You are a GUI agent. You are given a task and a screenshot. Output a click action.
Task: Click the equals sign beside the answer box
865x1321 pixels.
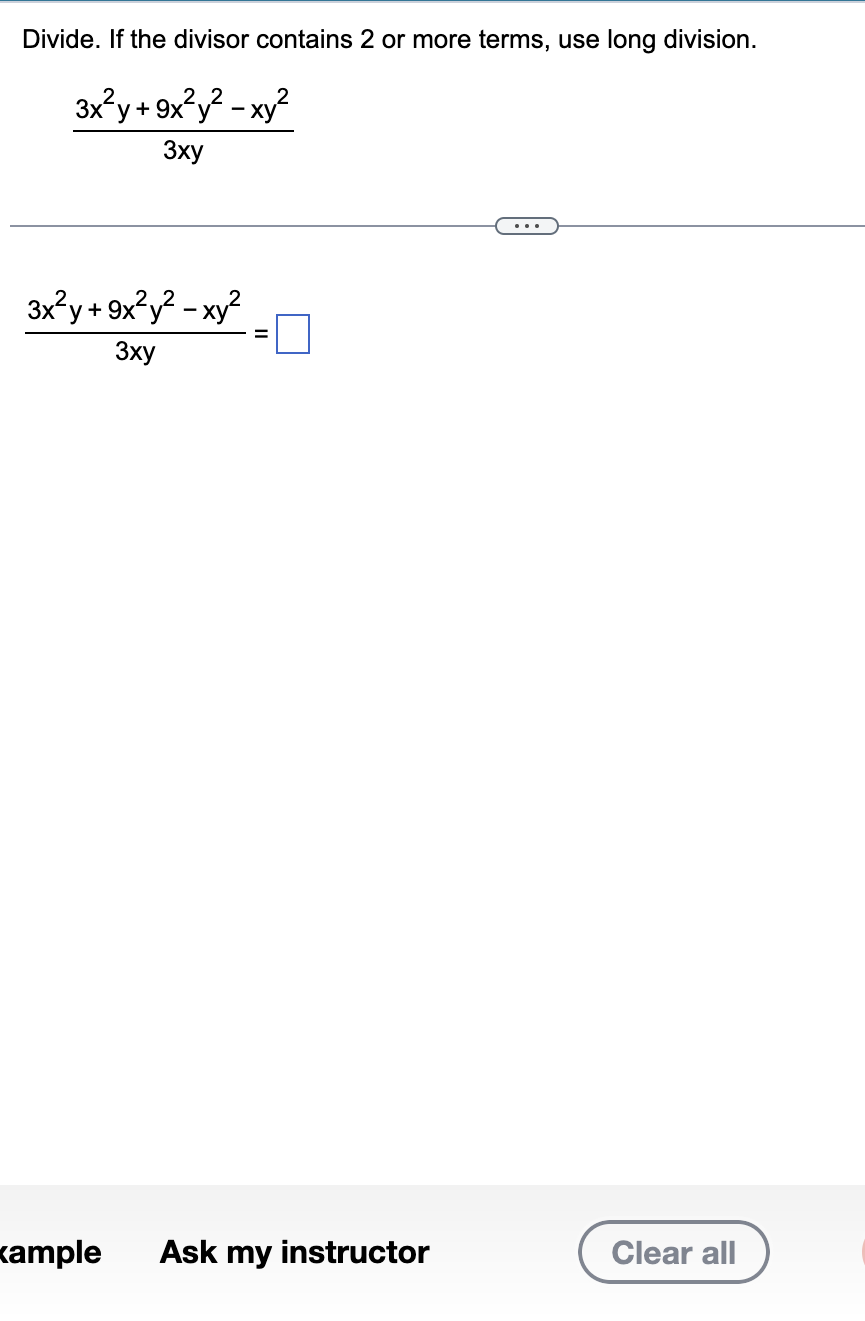pos(261,335)
